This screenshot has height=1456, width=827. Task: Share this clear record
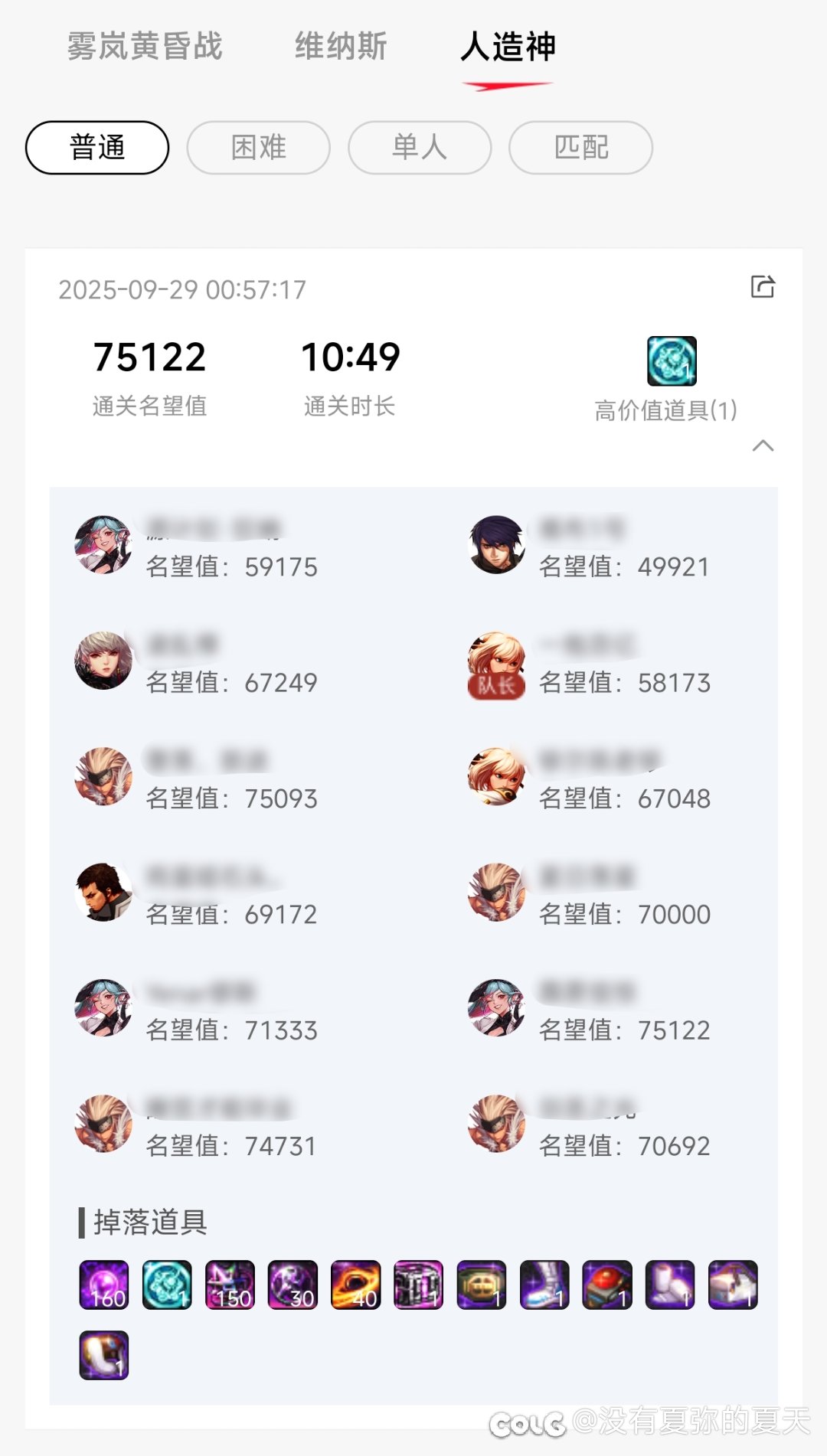[x=763, y=287]
